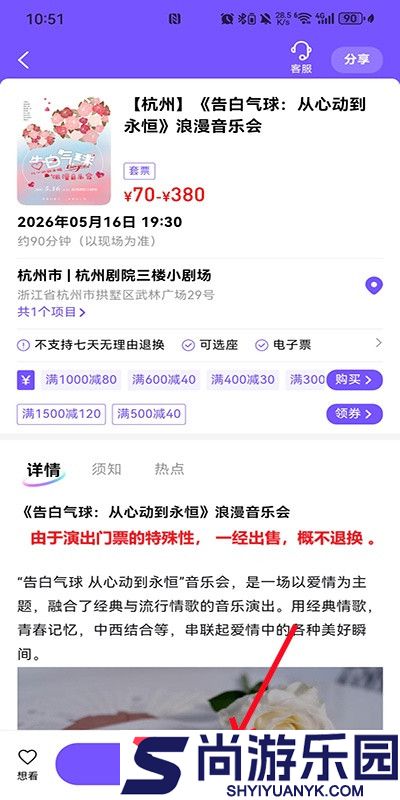Select the 详情 tab
The image size is (400, 800).
click(44, 470)
